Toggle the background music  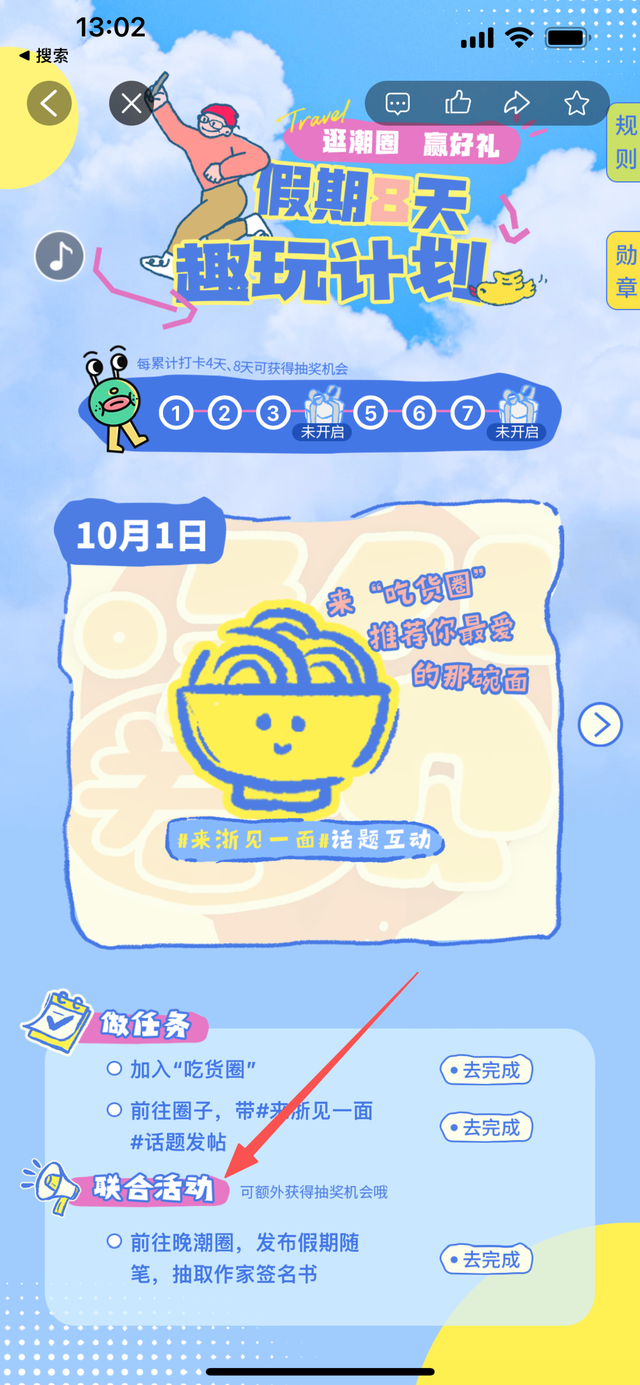pyautogui.click(x=59, y=255)
